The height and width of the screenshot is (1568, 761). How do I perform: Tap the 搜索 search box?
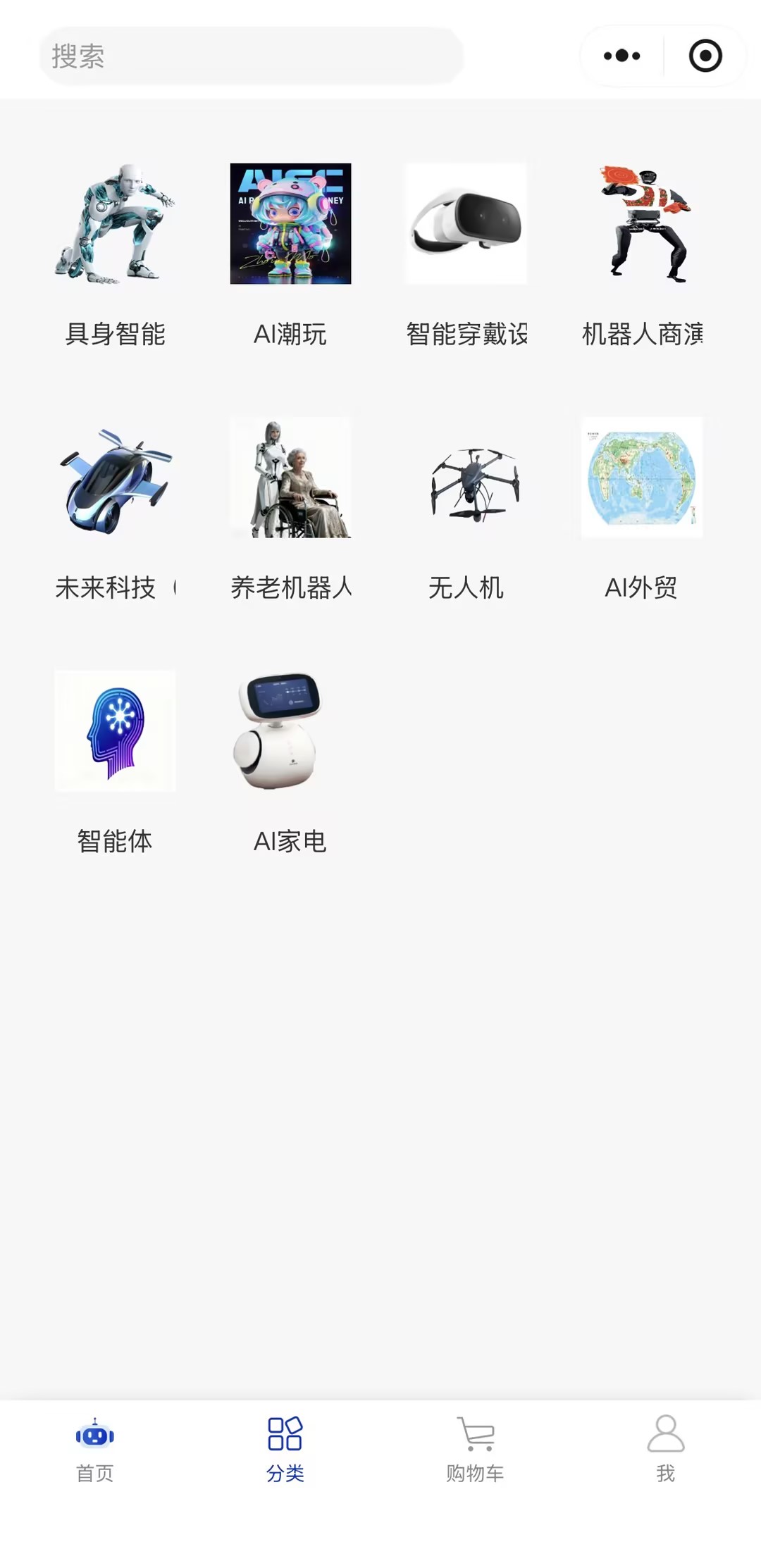(251, 56)
